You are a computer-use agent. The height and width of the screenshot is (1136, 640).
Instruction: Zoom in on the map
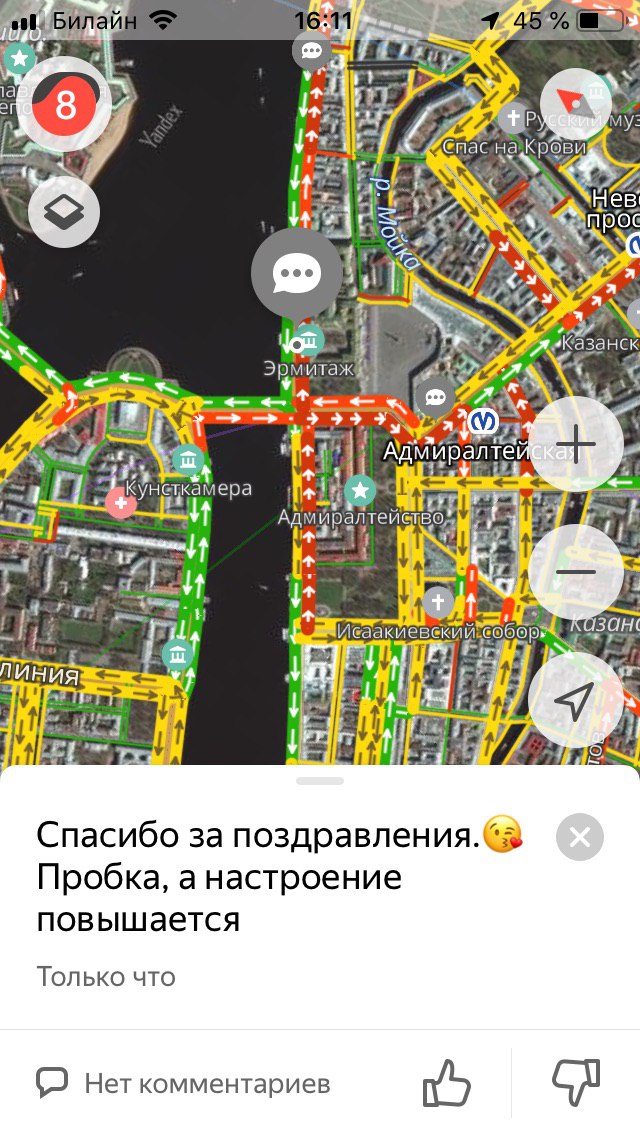click(x=575, y=443)
